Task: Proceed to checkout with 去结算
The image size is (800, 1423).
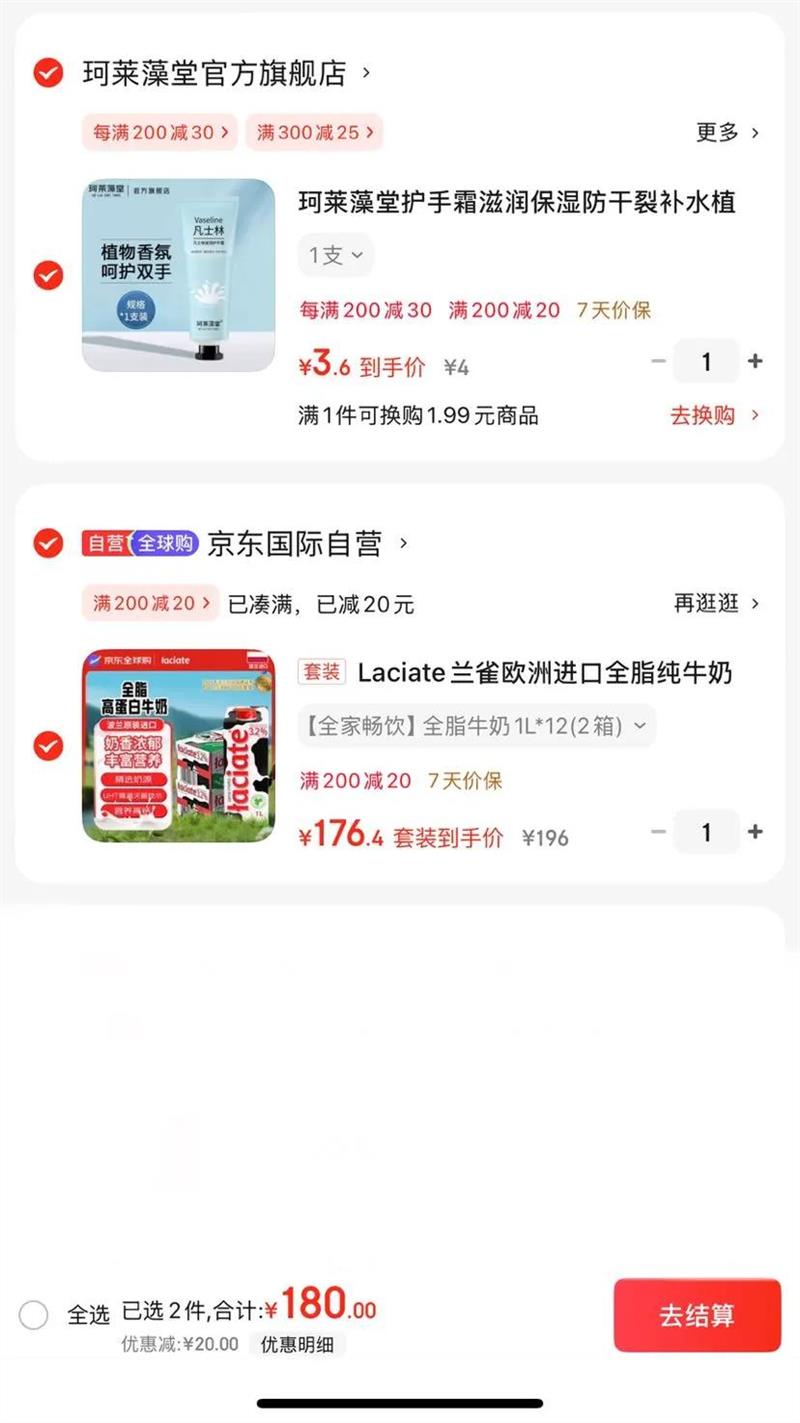Action: tap(697, 1315)
